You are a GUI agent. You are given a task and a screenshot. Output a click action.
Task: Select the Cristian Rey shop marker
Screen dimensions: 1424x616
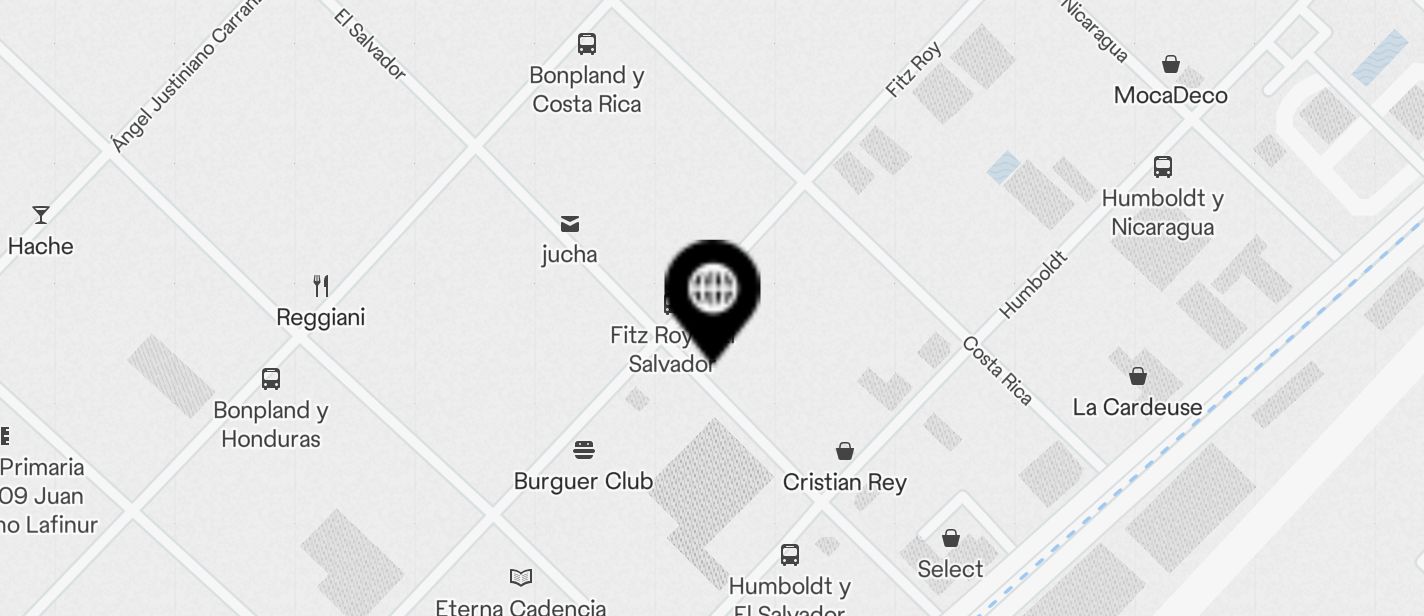point(845,452)
